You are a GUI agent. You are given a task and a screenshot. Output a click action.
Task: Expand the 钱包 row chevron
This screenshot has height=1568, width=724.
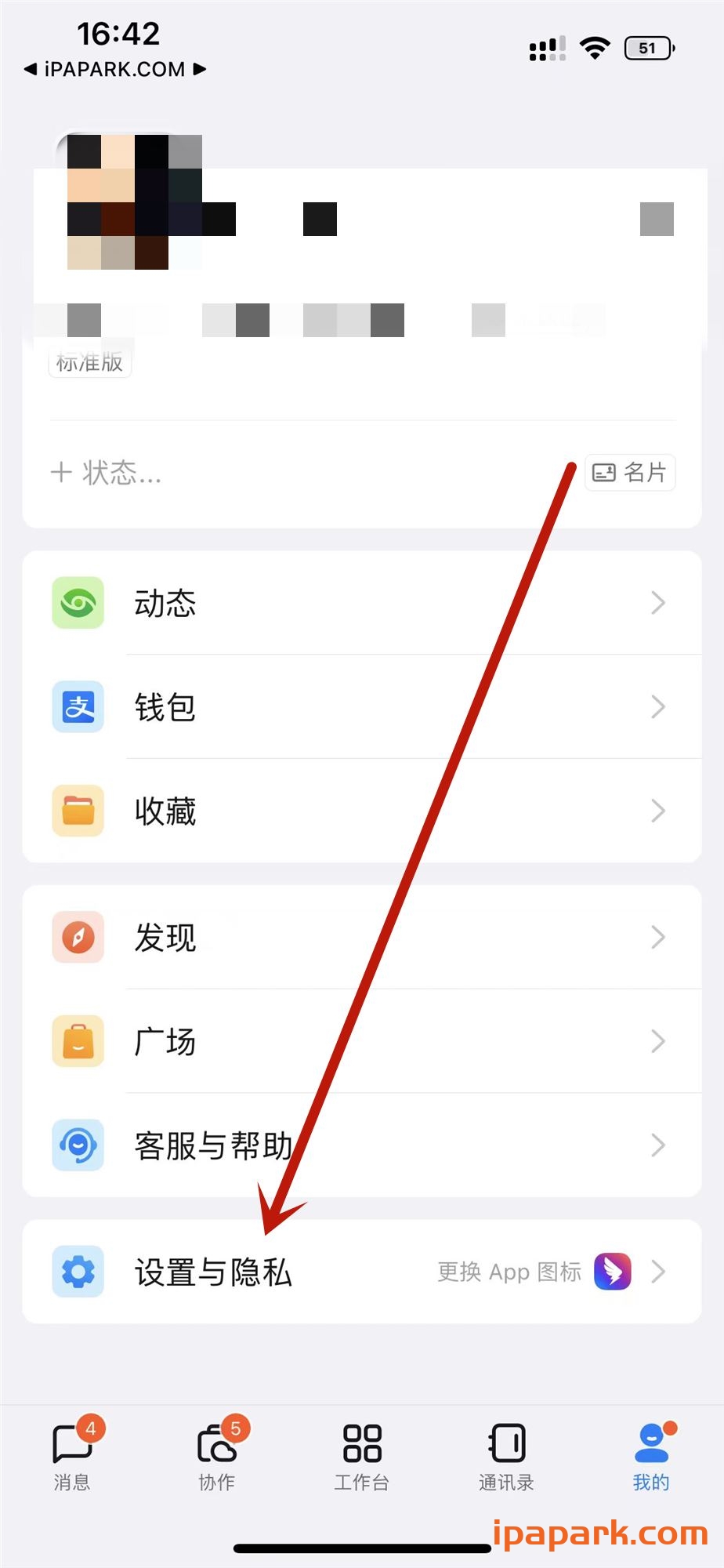658,706
